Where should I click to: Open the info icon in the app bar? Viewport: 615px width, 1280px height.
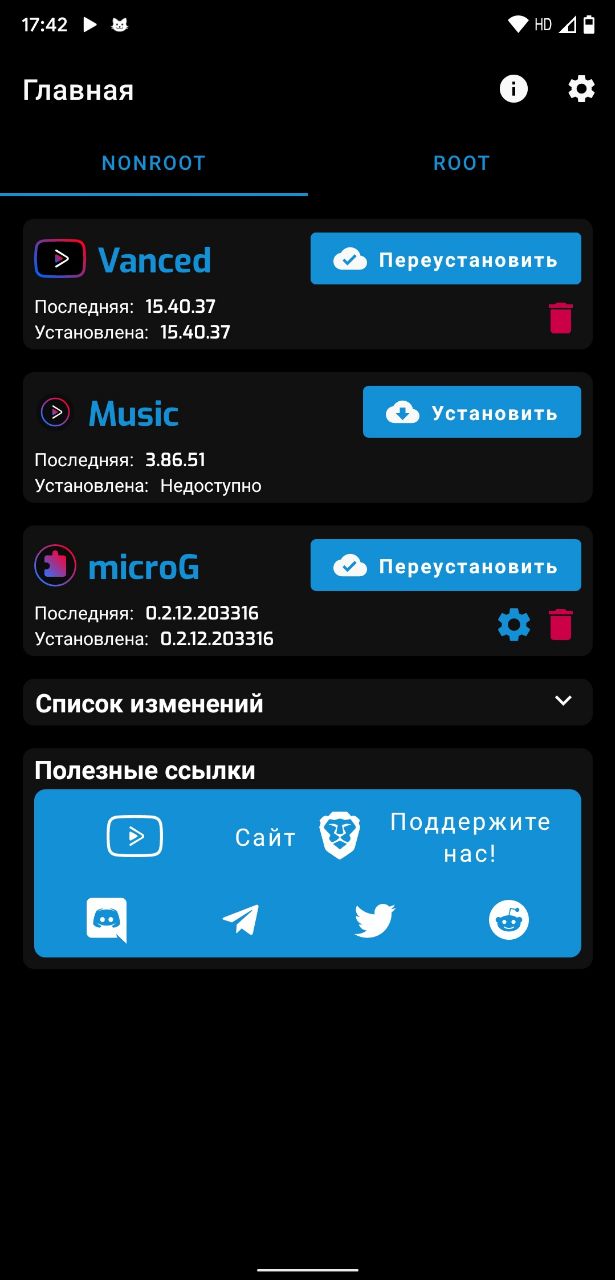pyautogui.click(x=513, y=89)
